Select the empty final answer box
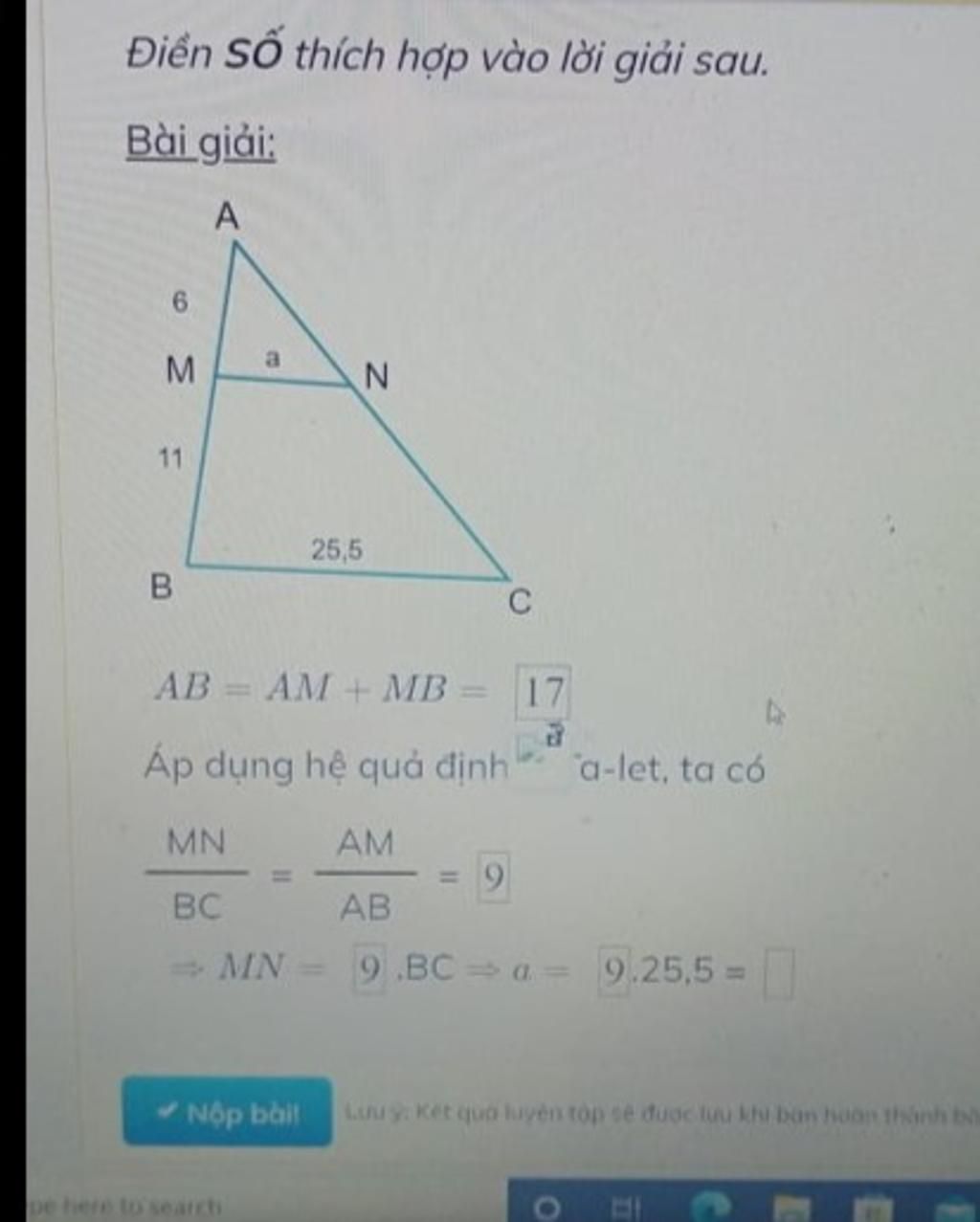Image resolution: width=980 pixels, height=1222 pixels. pyautogui.click(x=778, y=972)
